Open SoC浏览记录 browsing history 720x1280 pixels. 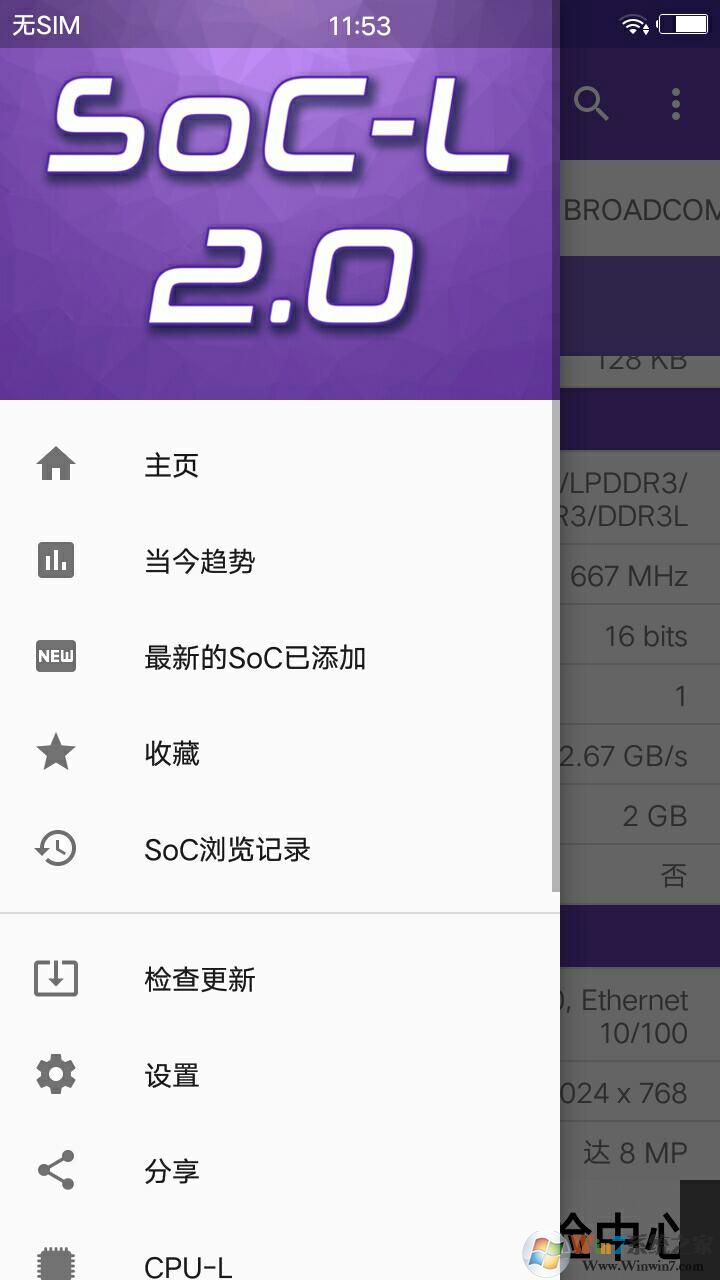[227, 848]
